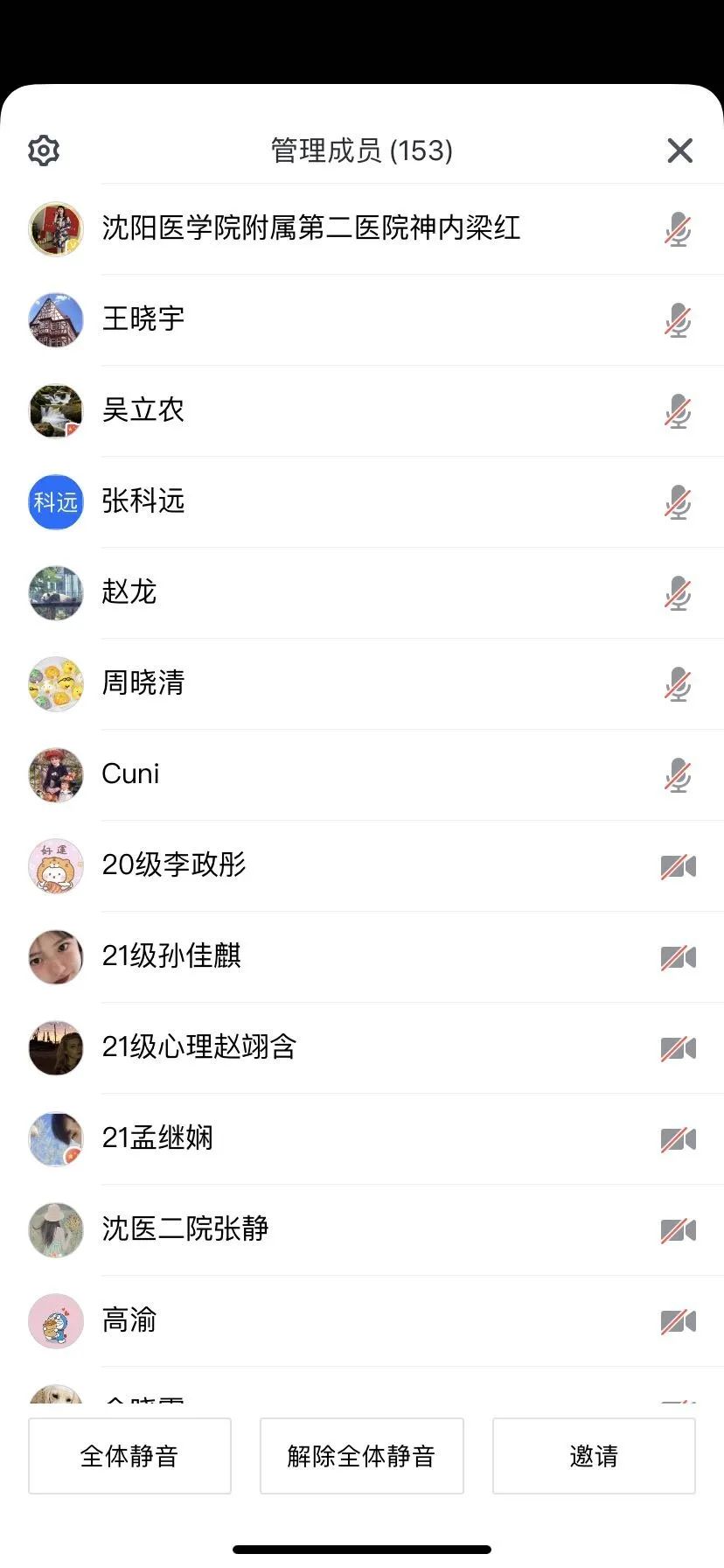Select member 周晓清
The height and width of the screenshot is (1568, 724).
coord(143,683)
